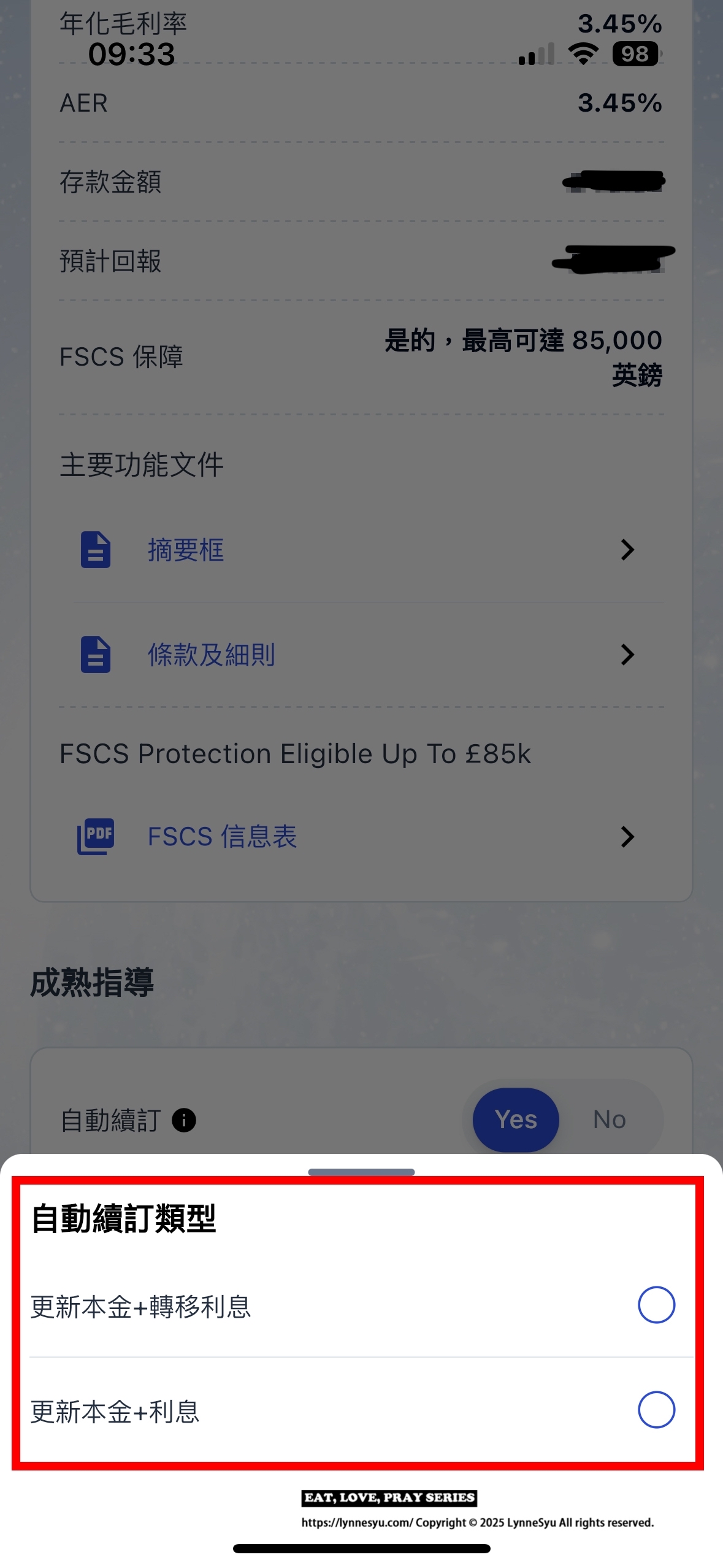Screen dimensions: 723x1568
Task: Choose 更新本金+利息 renewal type
Action: point(656,1410)
